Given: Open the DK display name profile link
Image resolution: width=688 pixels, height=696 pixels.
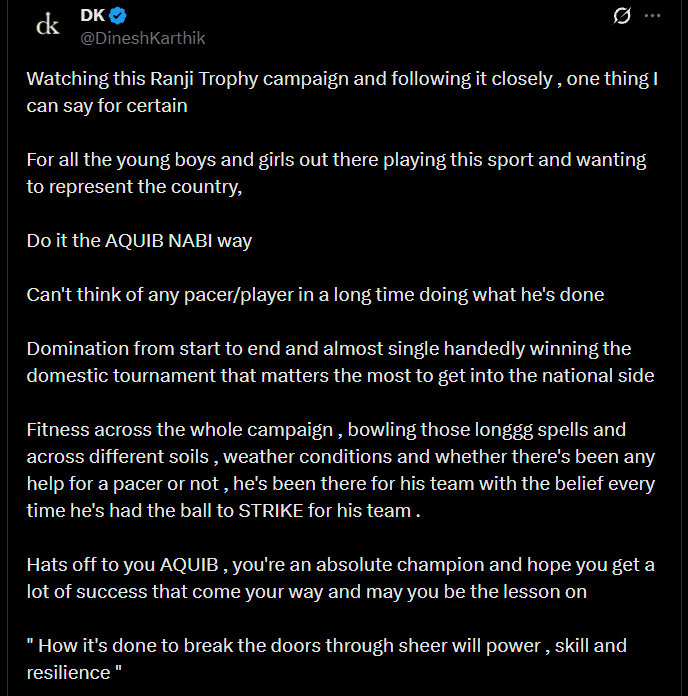Looking at the screenshot, I should [93, 16].
